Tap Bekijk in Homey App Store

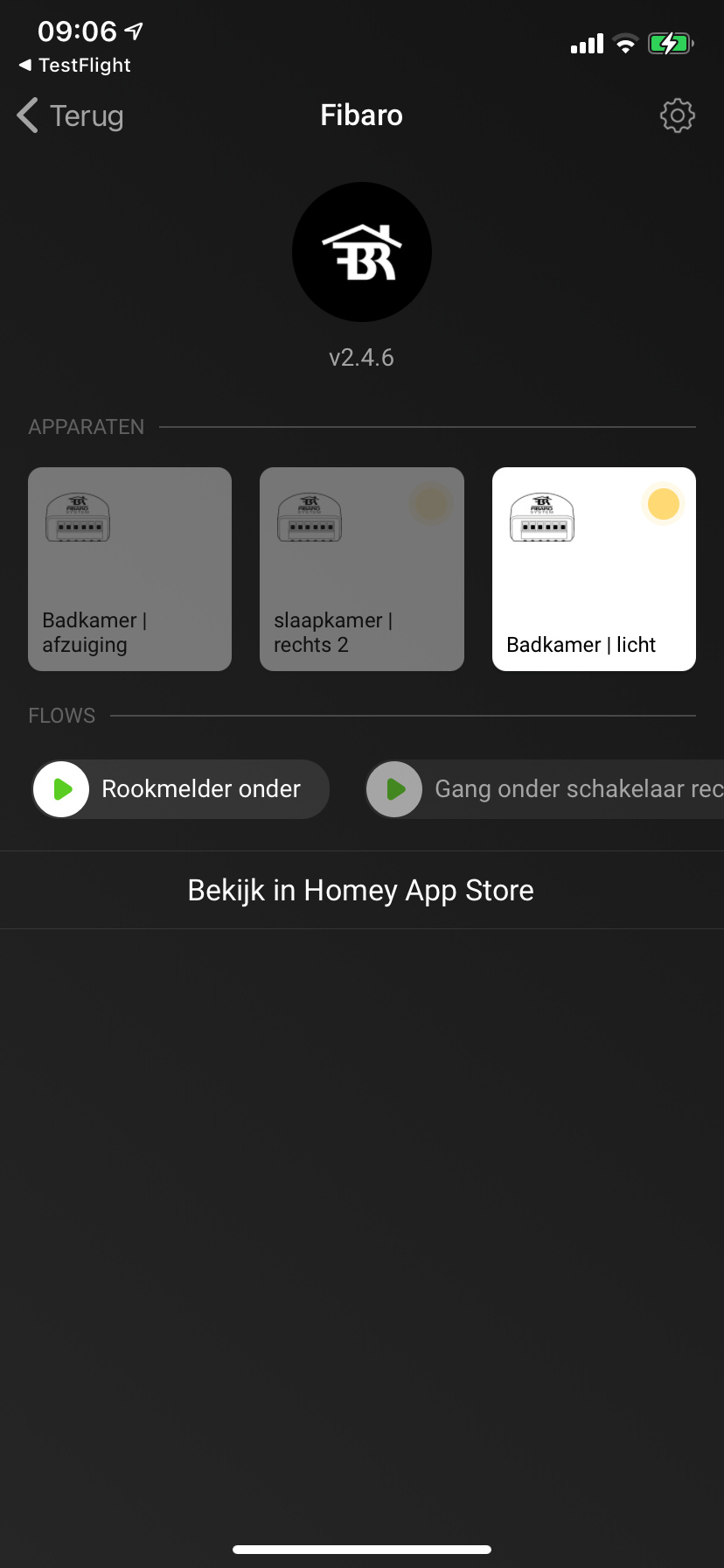[361, 890]
